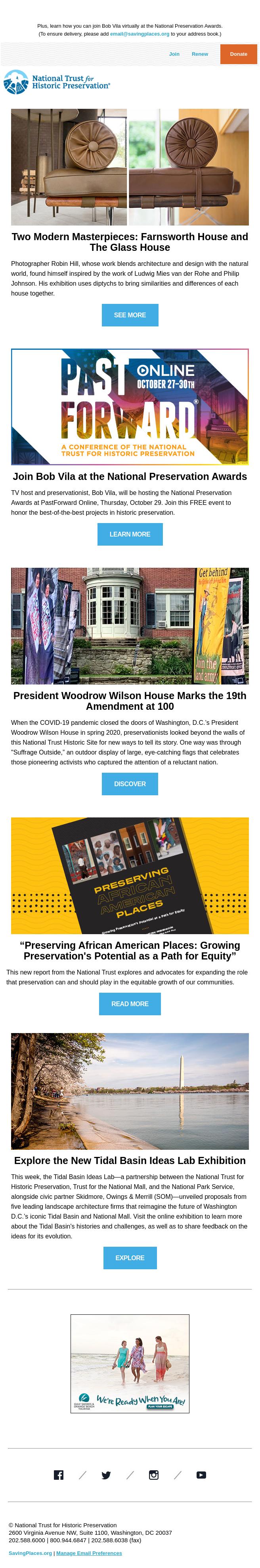Open the PastForward Online conference banner
The height and width of the screenshot is (1568, 260).
coord(130,407)
